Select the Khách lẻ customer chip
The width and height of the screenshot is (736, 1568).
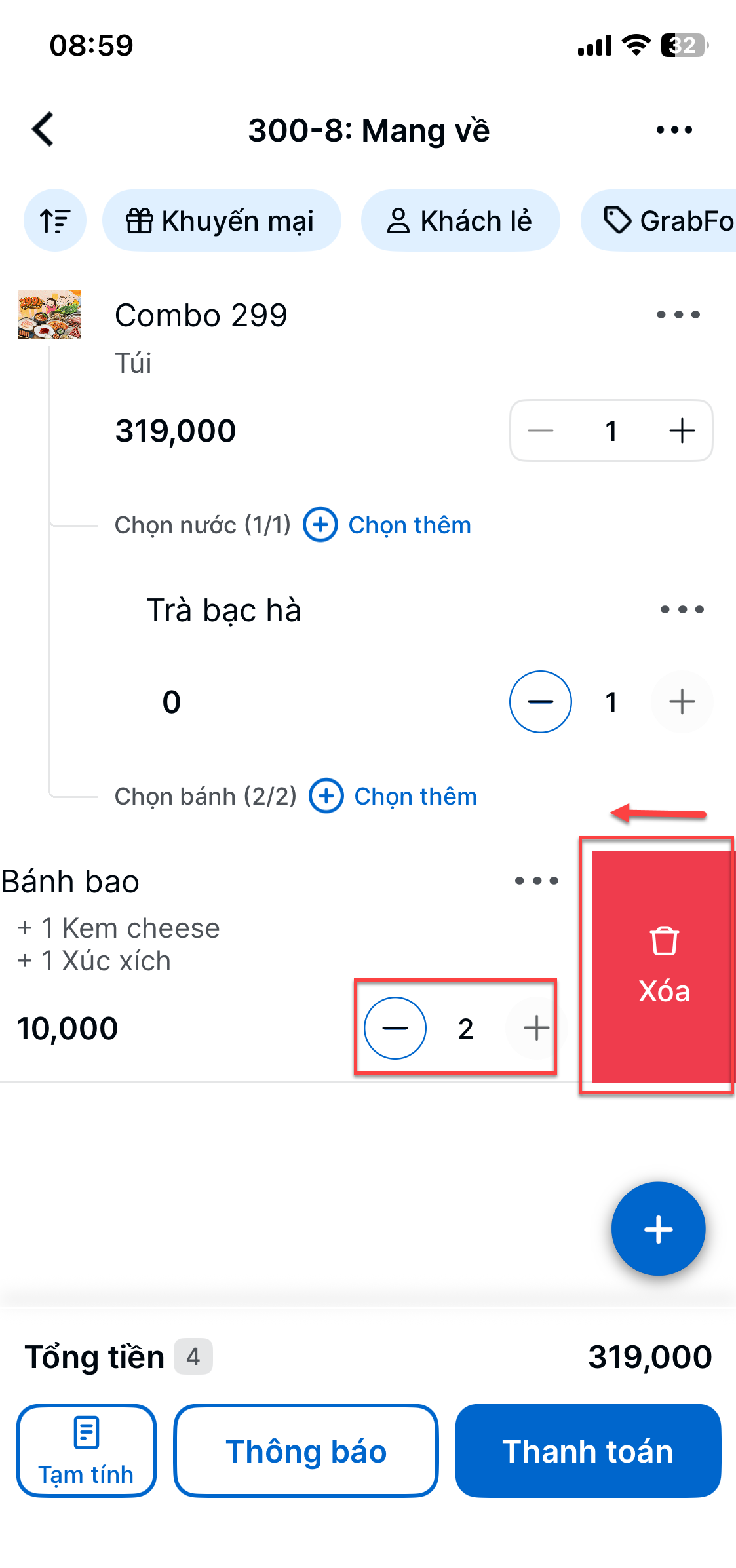point(460,221)
